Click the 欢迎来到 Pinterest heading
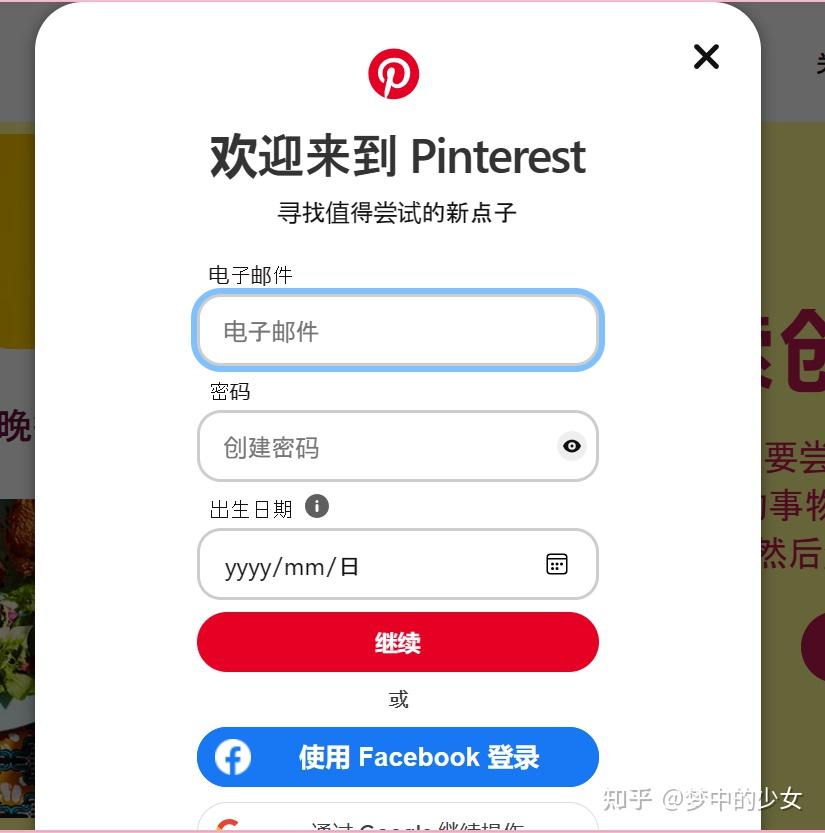825x833 pixels. coord(397,156)
